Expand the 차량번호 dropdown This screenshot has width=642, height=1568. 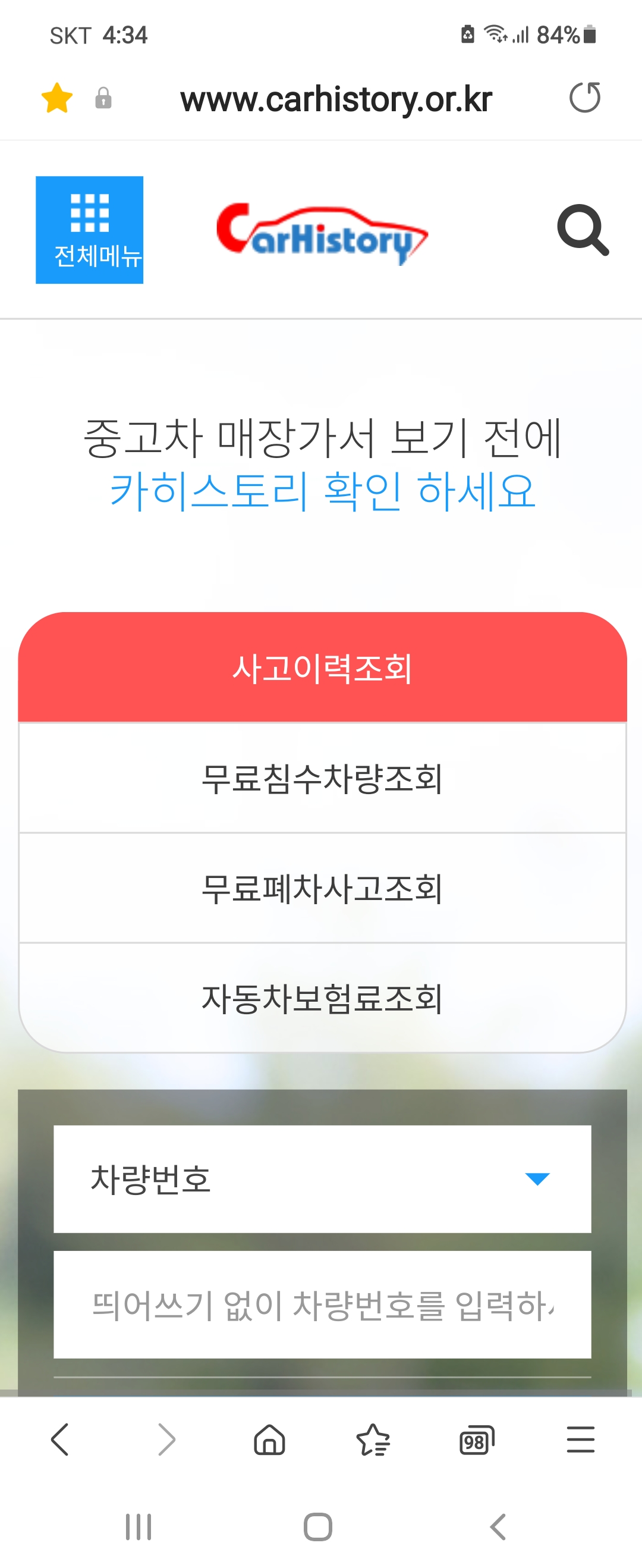coord(322,1179)
